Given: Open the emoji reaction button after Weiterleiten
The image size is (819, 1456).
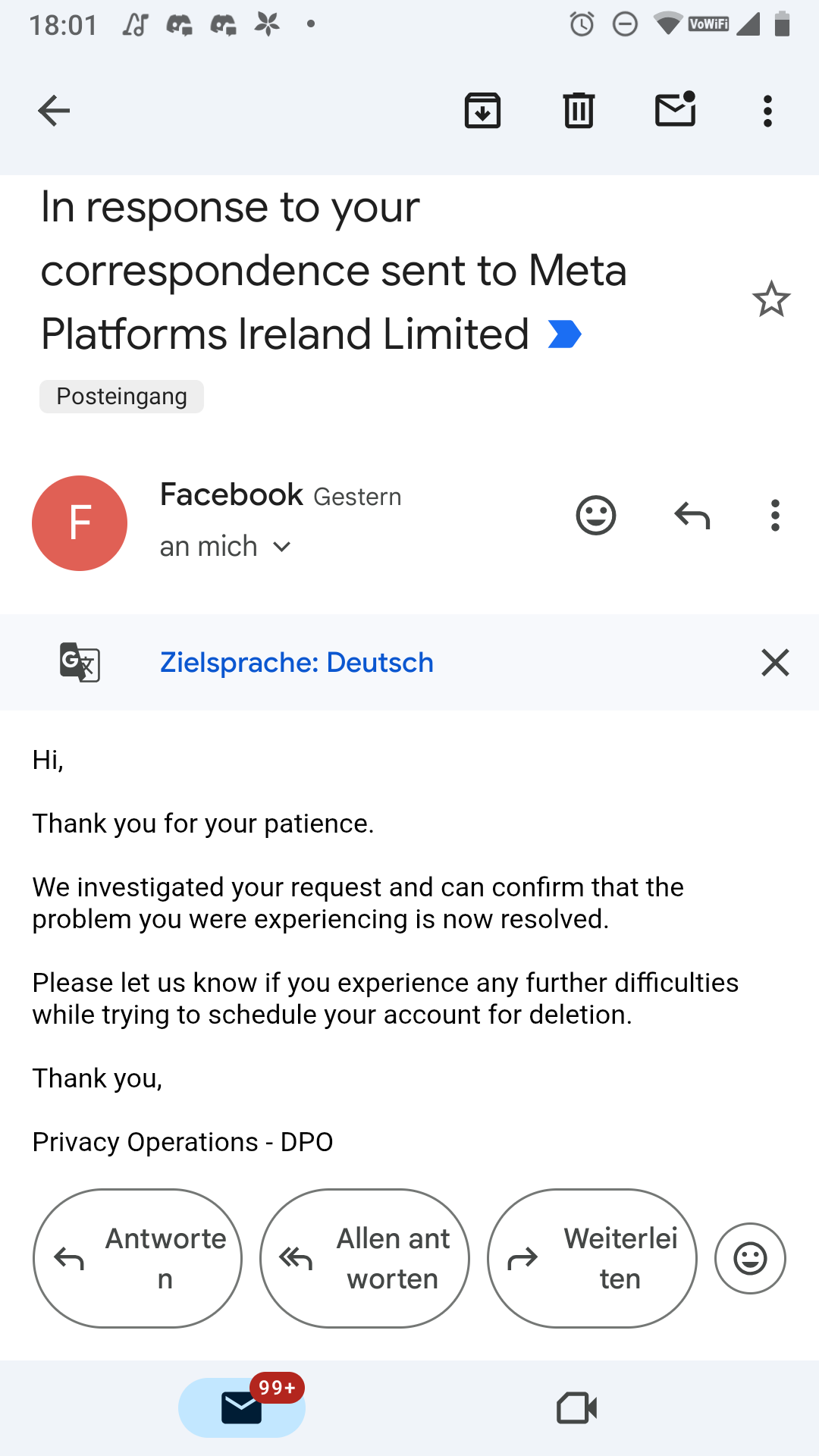Looking at the screenshot, I should click(x=750, y=1258).
